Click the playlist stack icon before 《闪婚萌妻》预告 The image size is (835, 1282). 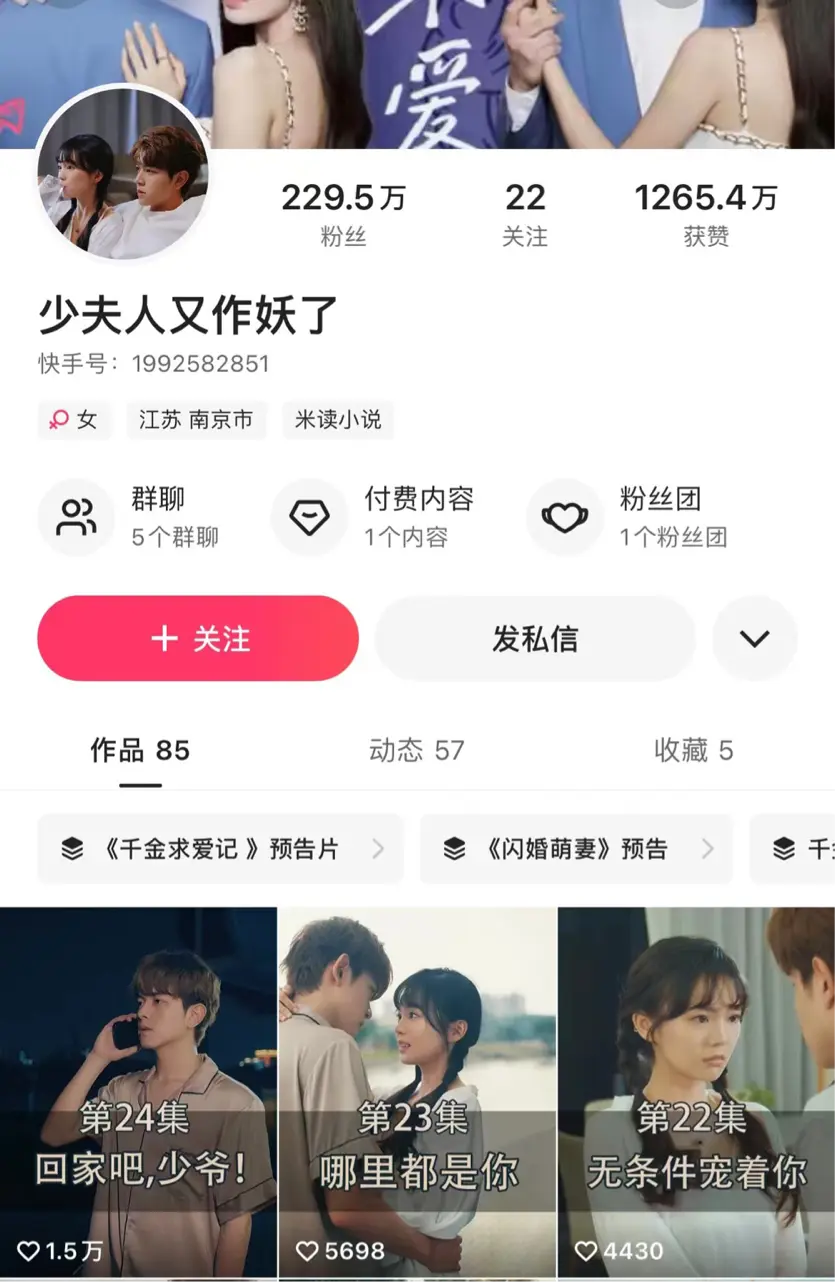pyautogui.click(x=457, y=849)
